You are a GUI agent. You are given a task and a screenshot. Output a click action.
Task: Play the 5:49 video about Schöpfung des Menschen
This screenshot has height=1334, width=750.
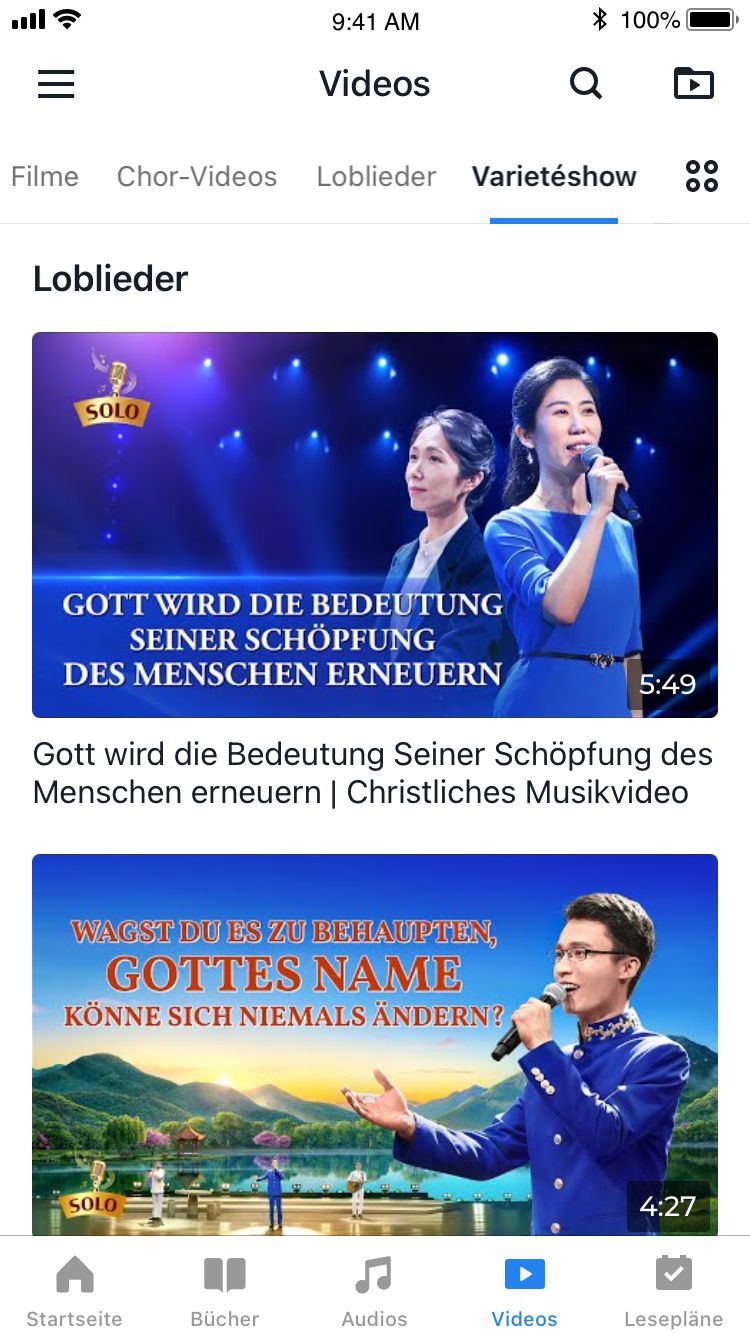pos(375,524)
